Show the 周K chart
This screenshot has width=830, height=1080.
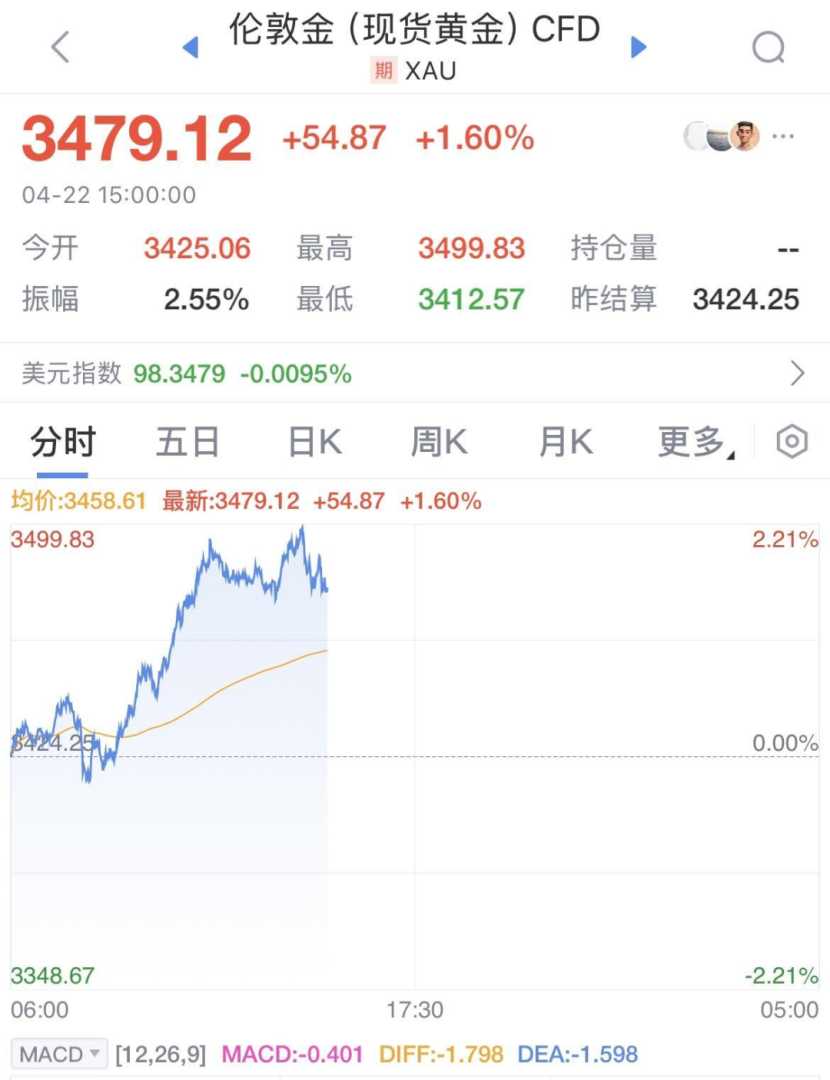pos(439,442)
